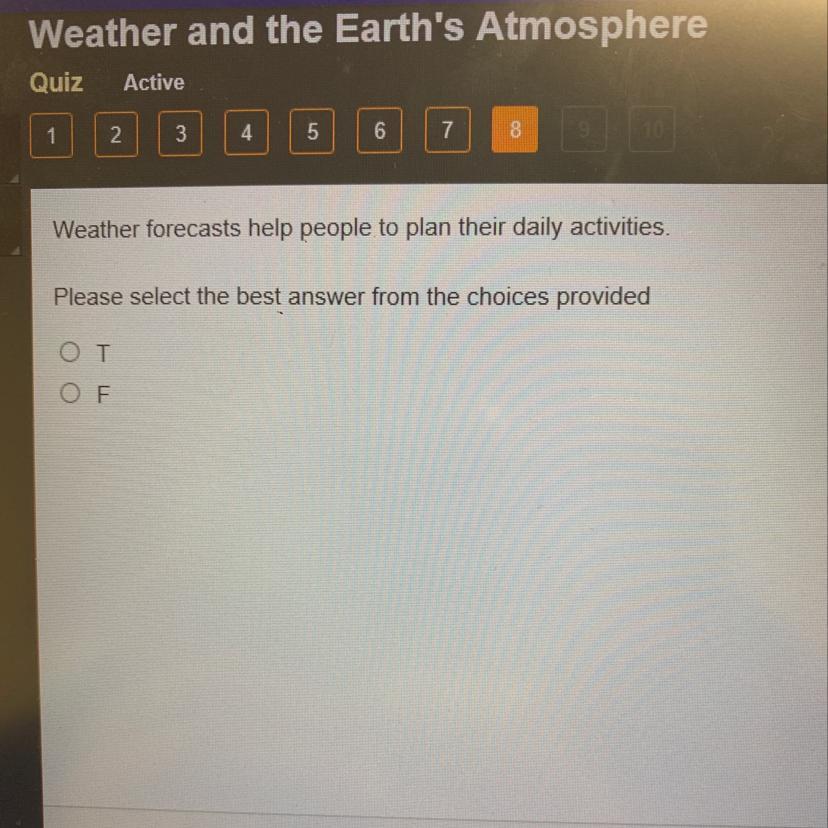Select the T answer option
828x828 pixels.
69,352
